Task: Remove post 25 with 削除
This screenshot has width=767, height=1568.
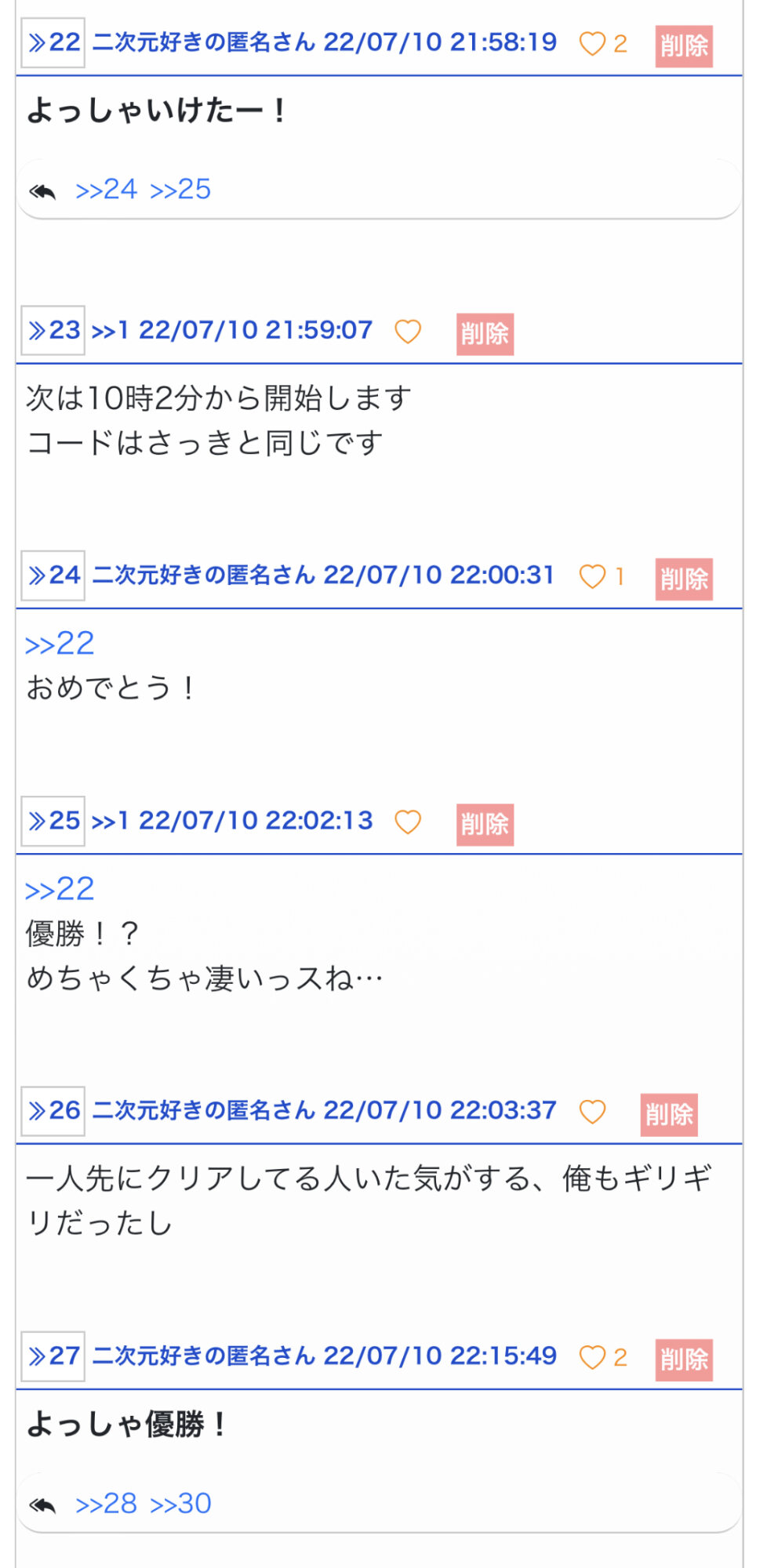Action: [485, 825]
